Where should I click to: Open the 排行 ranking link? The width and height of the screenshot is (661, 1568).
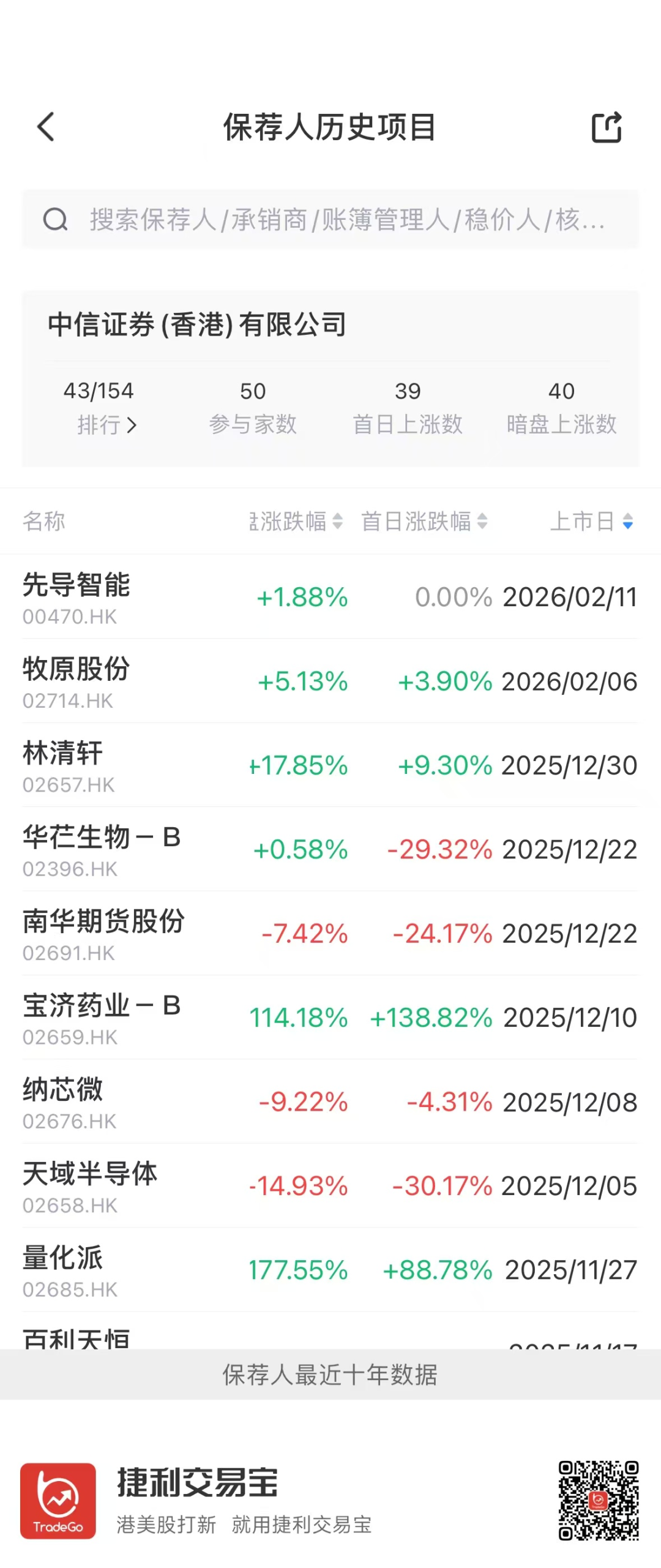106,424
